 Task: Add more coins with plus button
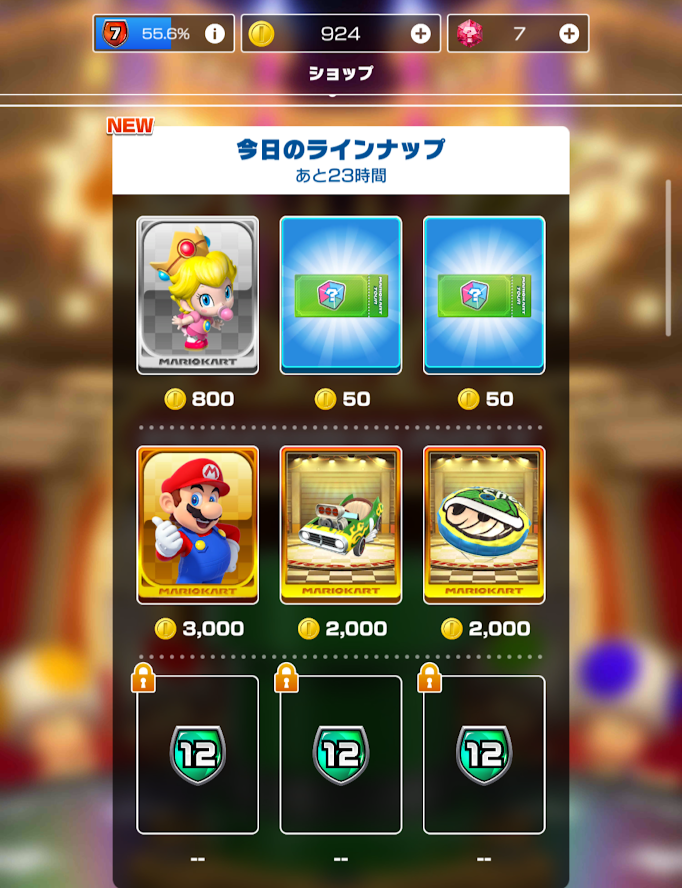point(421,34)
